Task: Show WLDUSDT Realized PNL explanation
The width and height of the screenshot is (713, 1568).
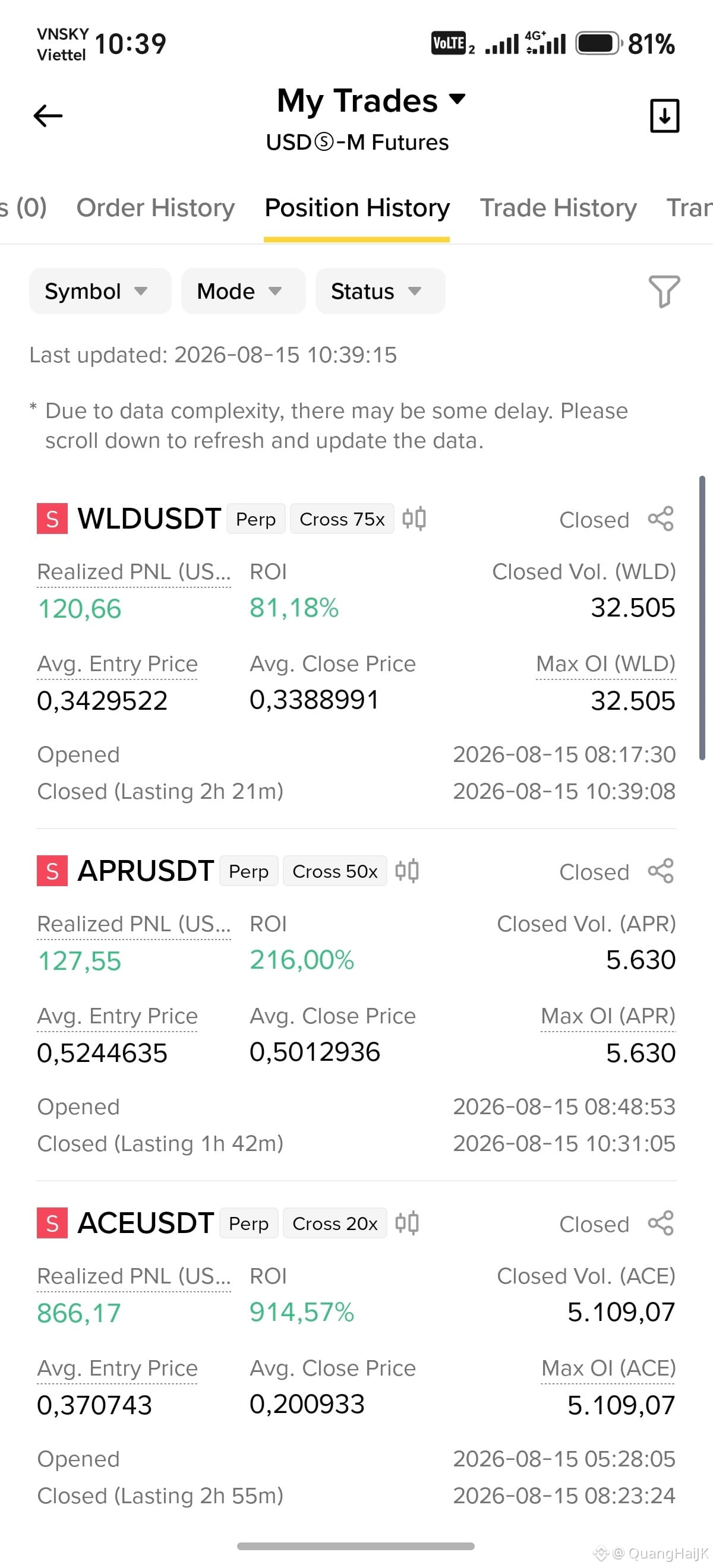Action: [x=134, y=572]
